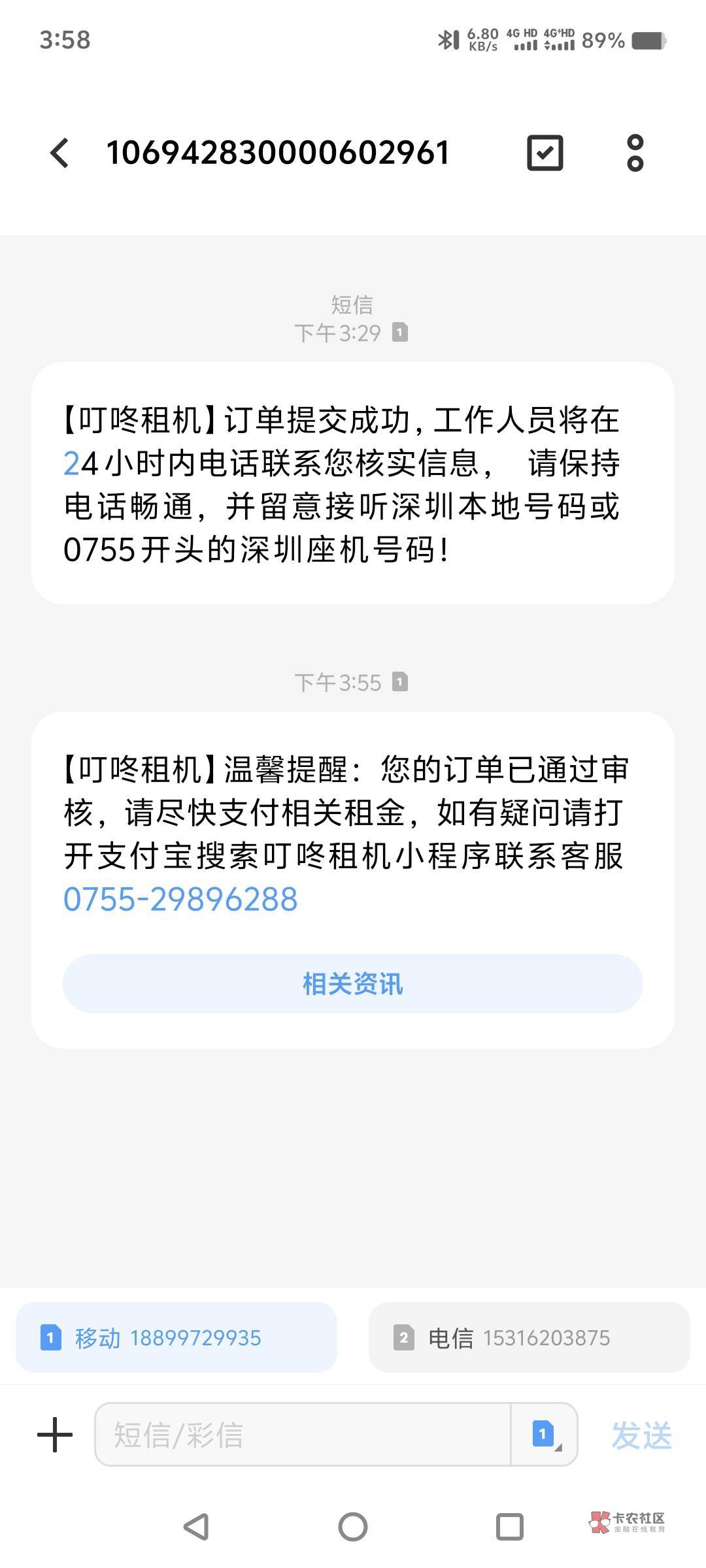Open attachments with the plus icon
This screenshot has width=706, height=1568.
coord(55,1435)
